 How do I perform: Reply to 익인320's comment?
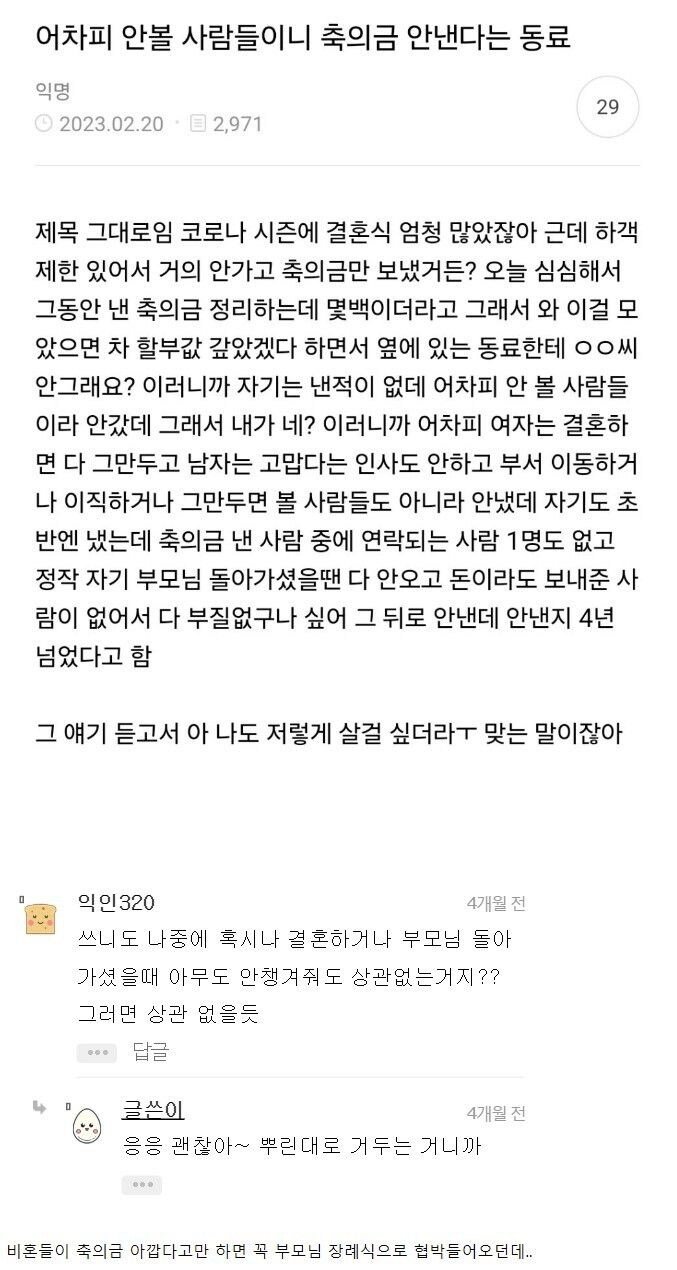click(151, 1051)
